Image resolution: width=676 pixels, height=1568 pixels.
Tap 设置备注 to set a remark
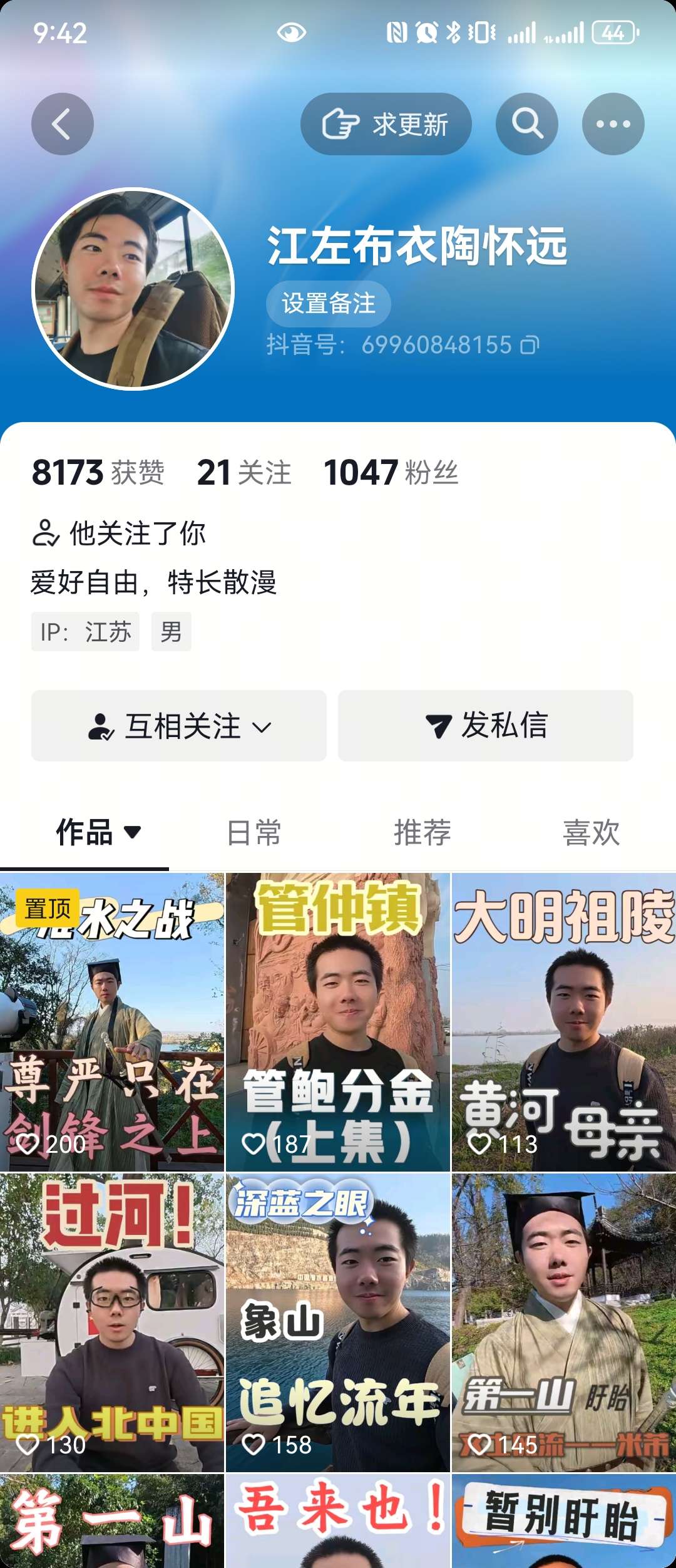(x=329, y=304)
